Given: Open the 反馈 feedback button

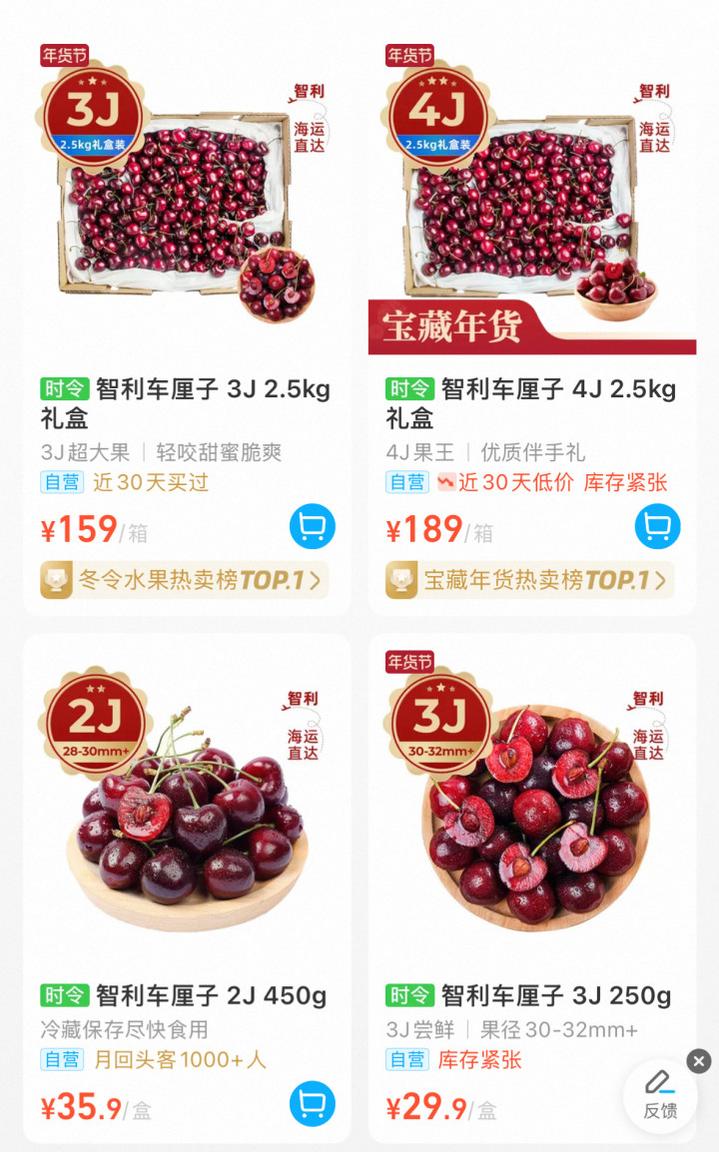Looking at the screenshot, I should click(659, 1097).
